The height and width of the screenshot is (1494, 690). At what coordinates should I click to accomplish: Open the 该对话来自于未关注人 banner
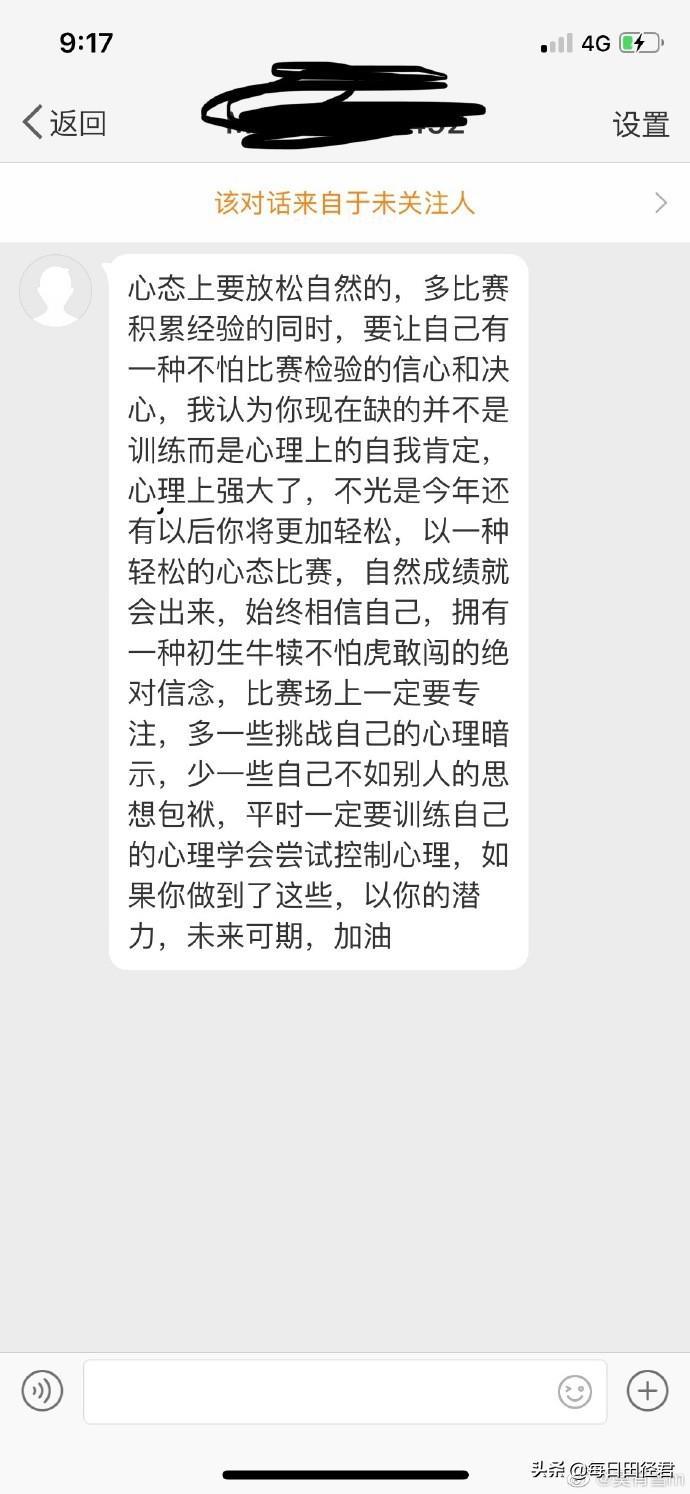[345, 203]
